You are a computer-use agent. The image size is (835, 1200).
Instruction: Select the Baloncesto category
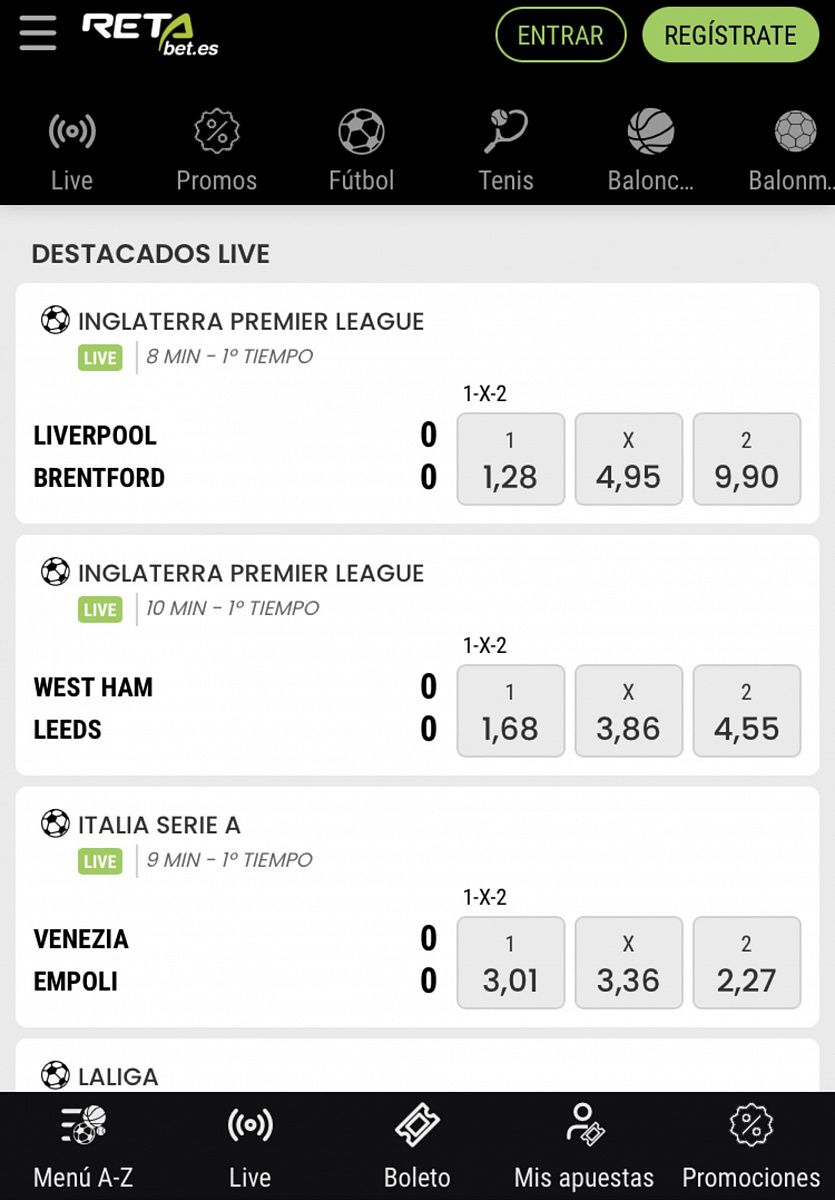coord(650,150)
